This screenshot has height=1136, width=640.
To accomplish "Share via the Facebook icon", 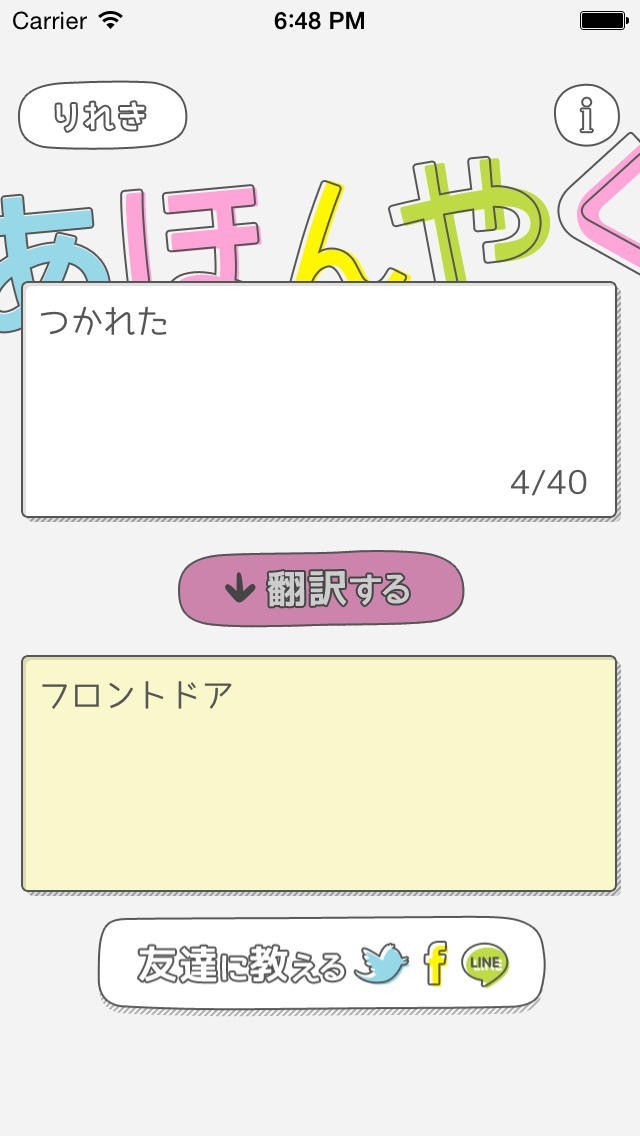I will click(434, 964).
